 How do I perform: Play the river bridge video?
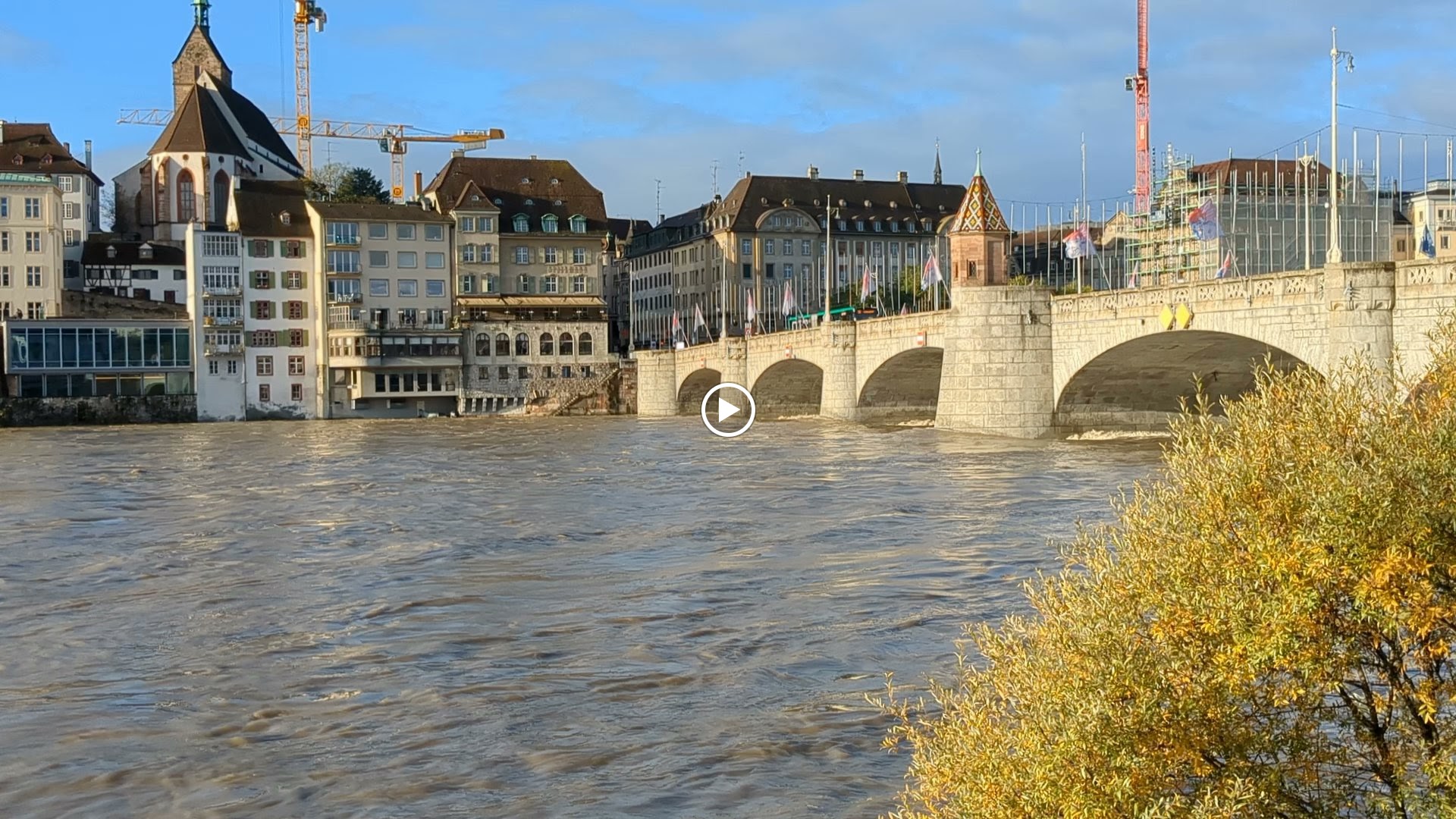click(727, 409)
